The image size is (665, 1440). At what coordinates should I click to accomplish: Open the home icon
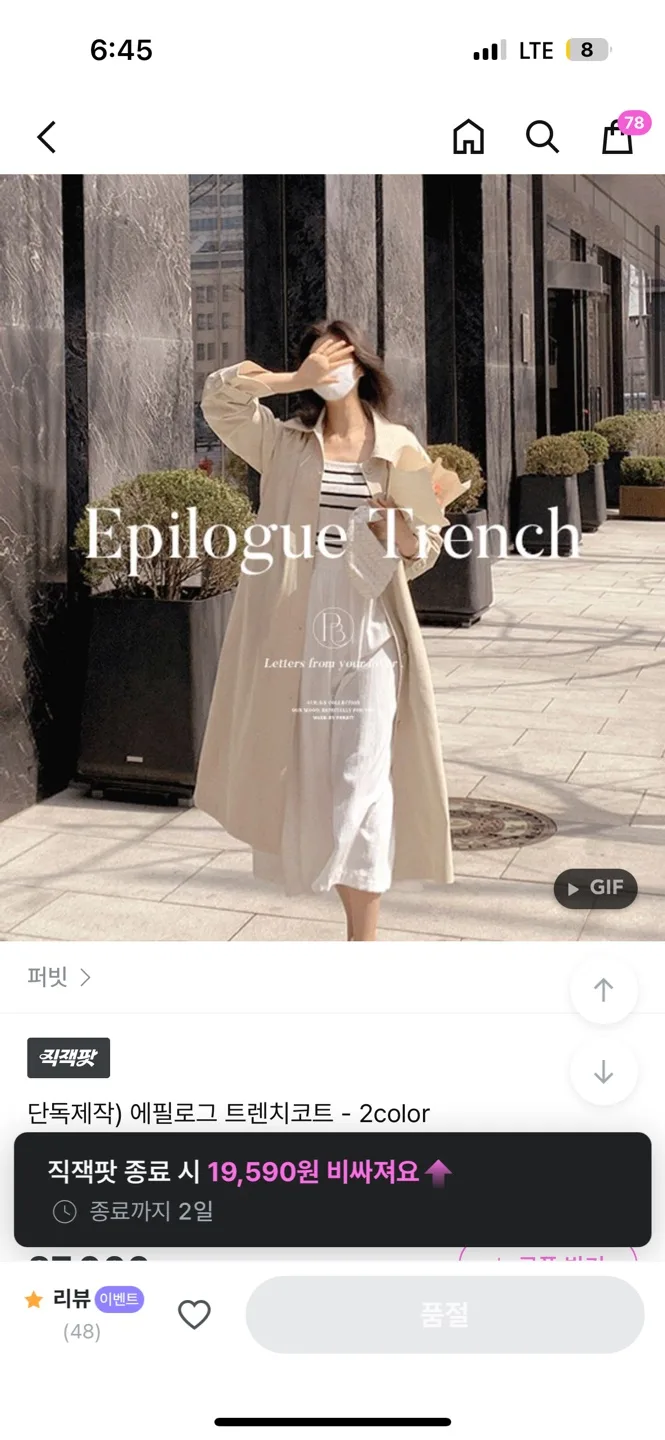pyautogui.click(x=468, y=137)
